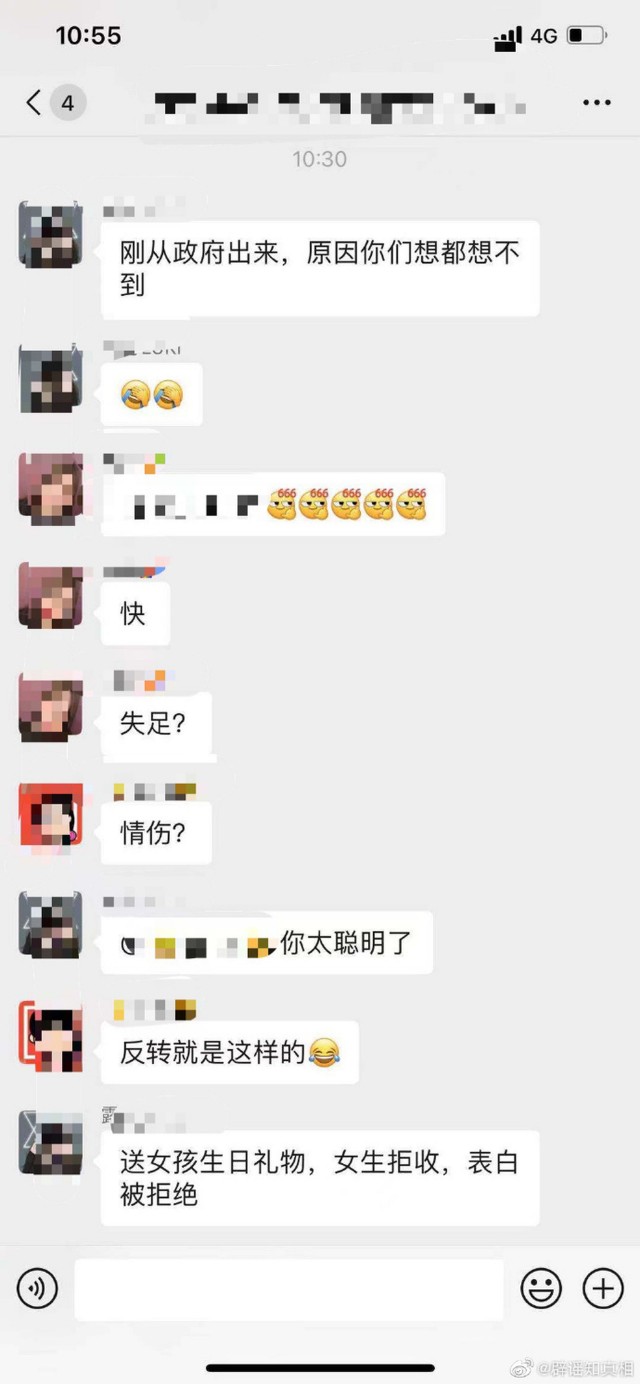
Task: Open the emoji sticker panel
Action: click(541, 1289)
